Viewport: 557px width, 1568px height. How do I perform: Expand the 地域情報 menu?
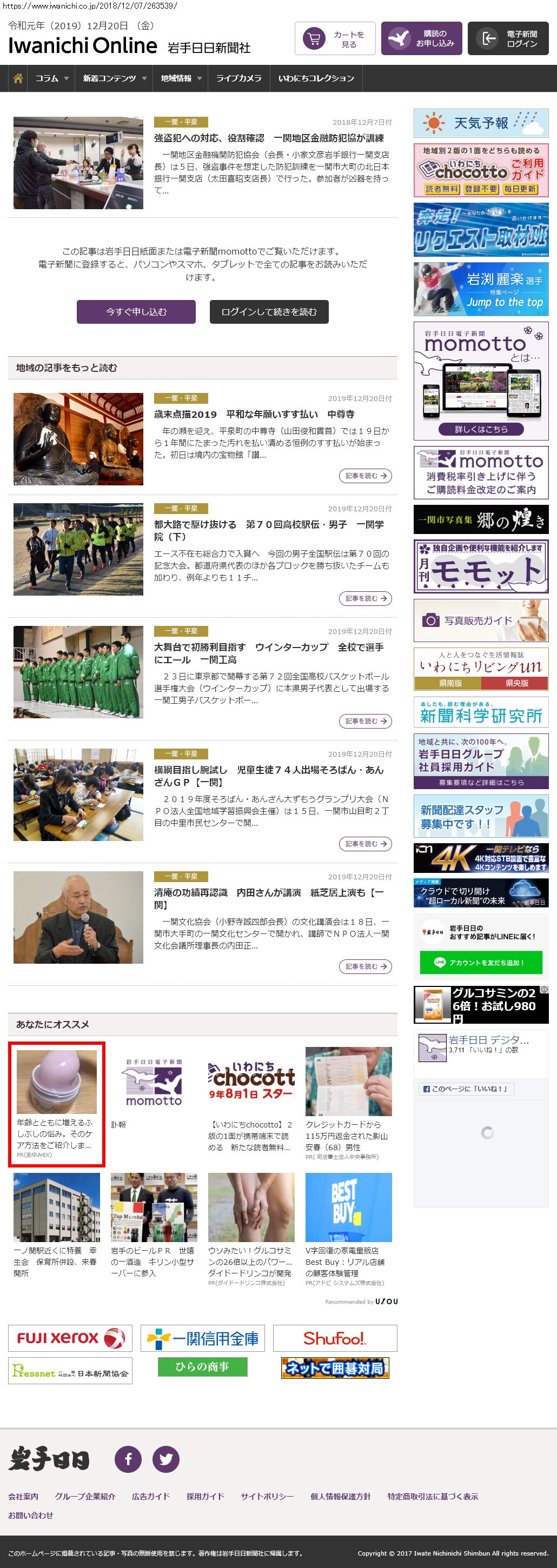coord(181,78)
